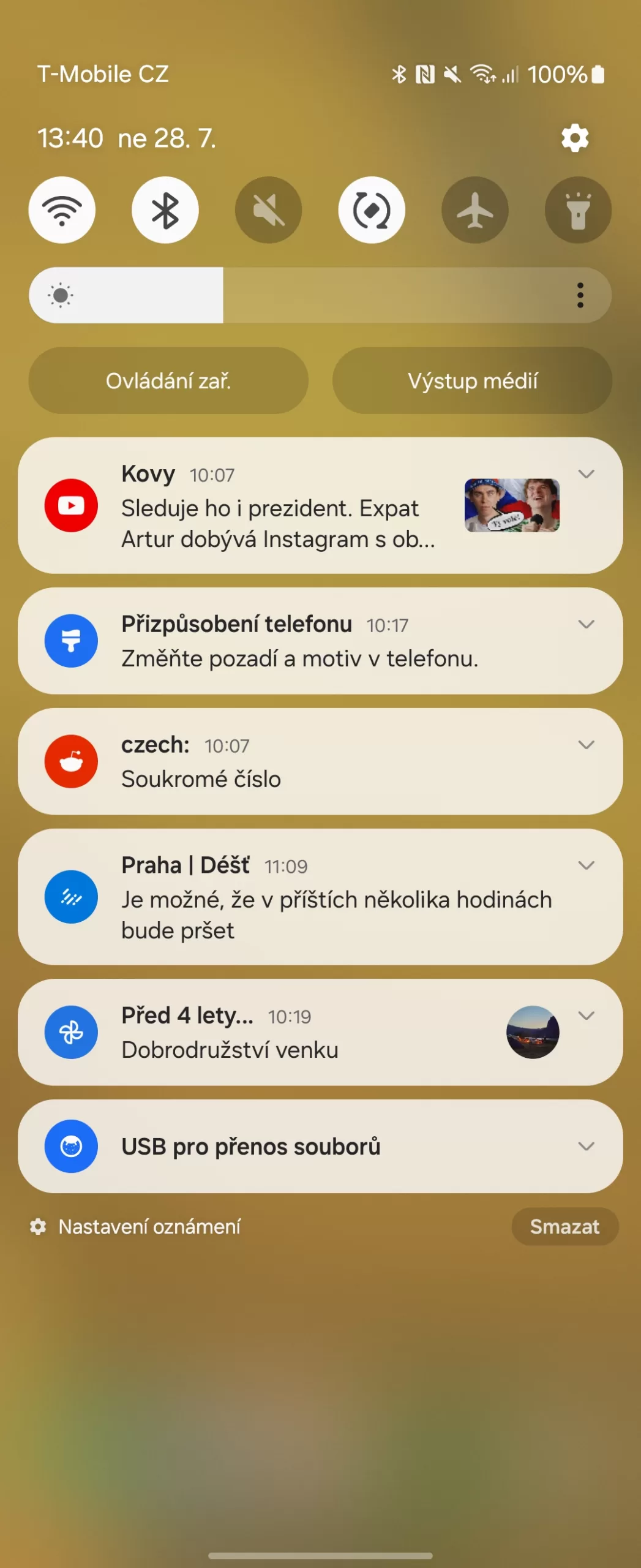The image size is (641, 1568).
Task: Open the Kovy YouTube notification
Action: (278, 507)
